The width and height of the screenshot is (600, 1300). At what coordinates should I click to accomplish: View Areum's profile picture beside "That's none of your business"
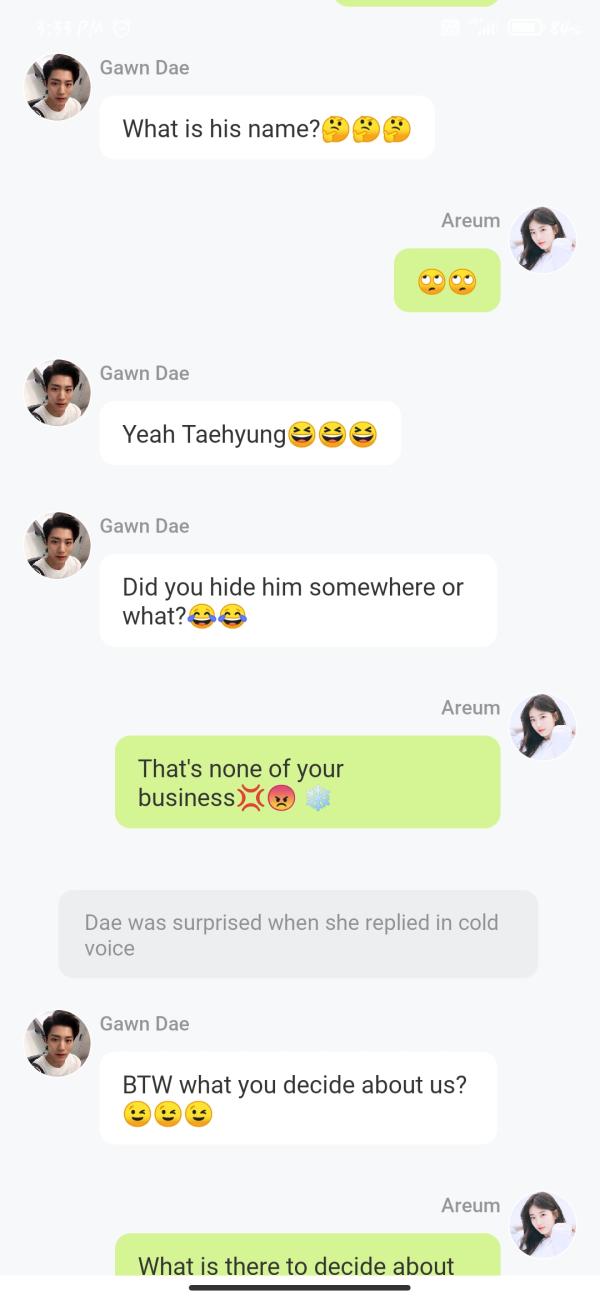tap(542, 727)
